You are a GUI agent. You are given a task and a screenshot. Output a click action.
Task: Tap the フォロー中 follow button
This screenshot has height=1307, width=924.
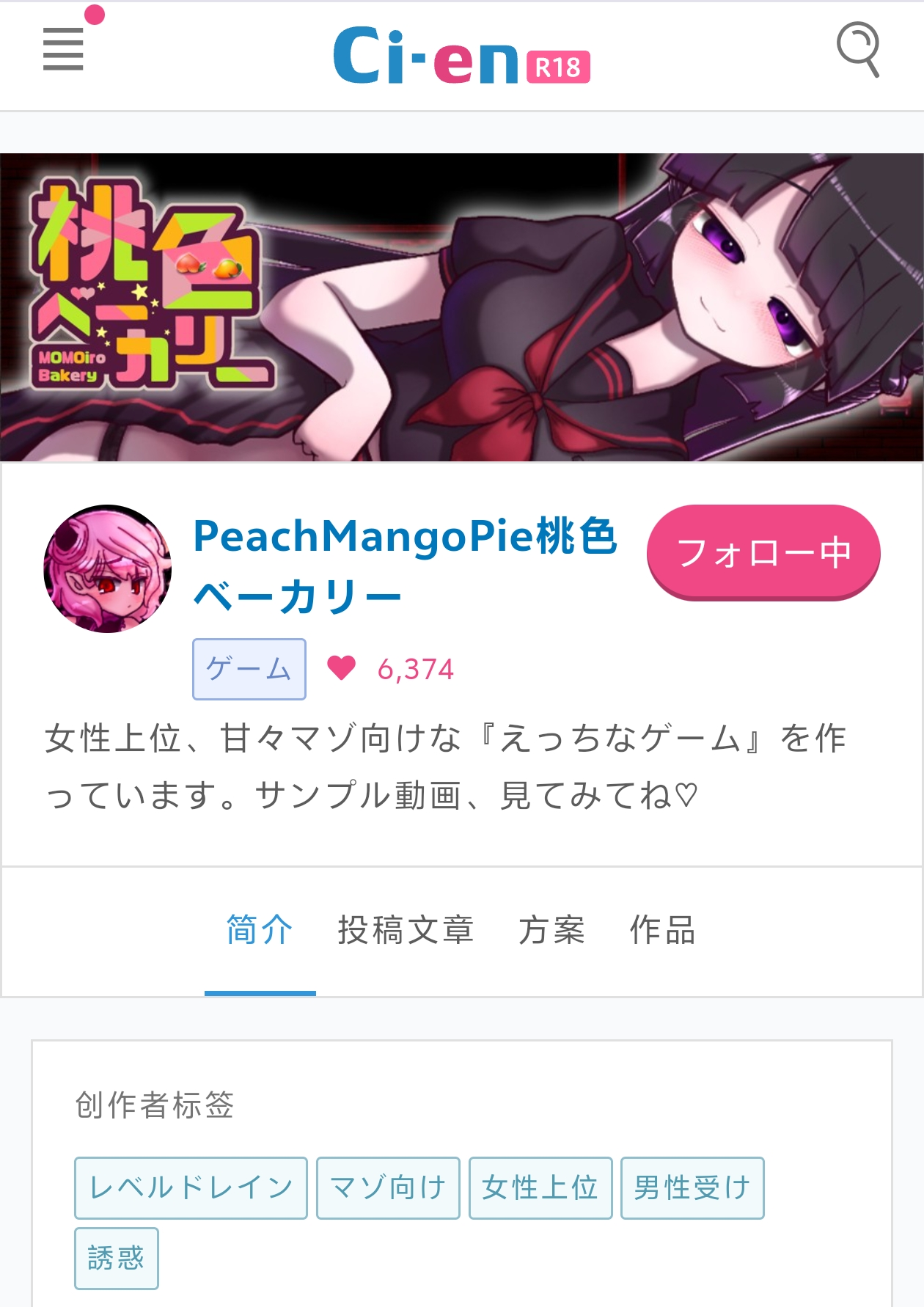coord(763,552)
